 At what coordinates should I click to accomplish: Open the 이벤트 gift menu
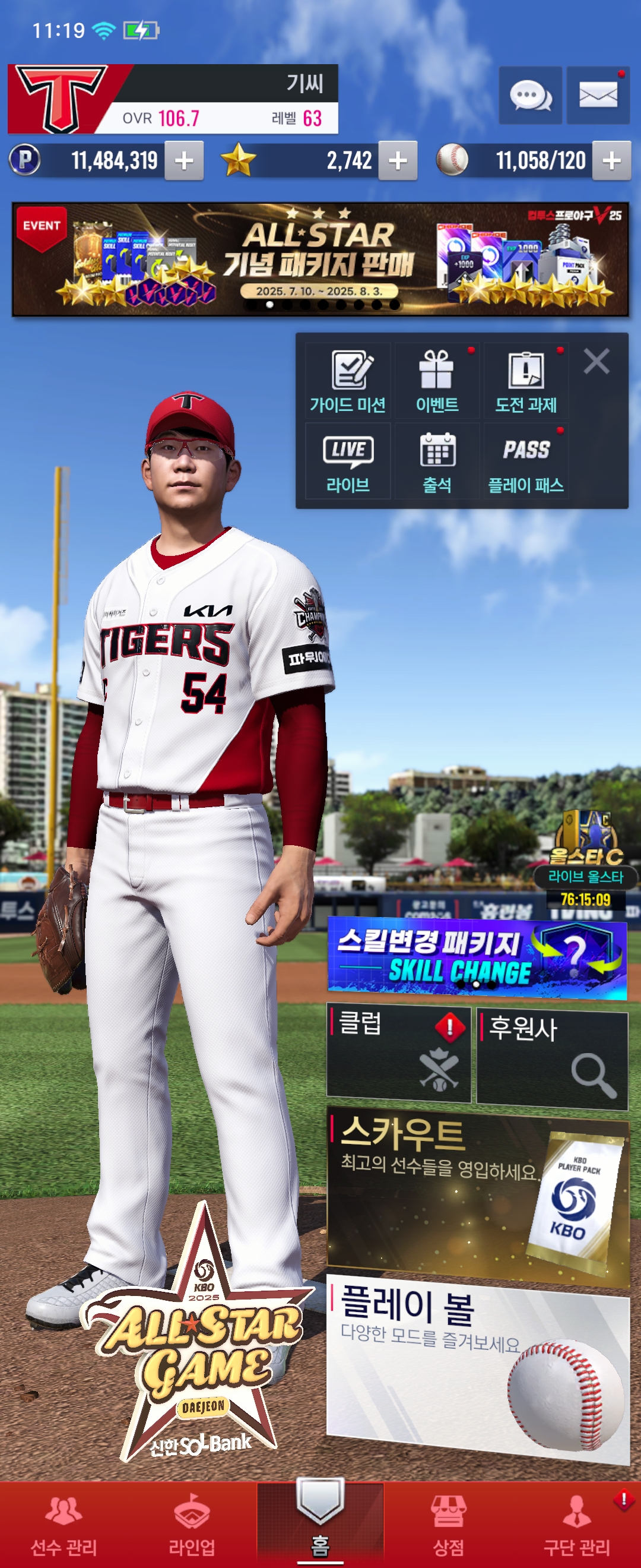[437, 381]
